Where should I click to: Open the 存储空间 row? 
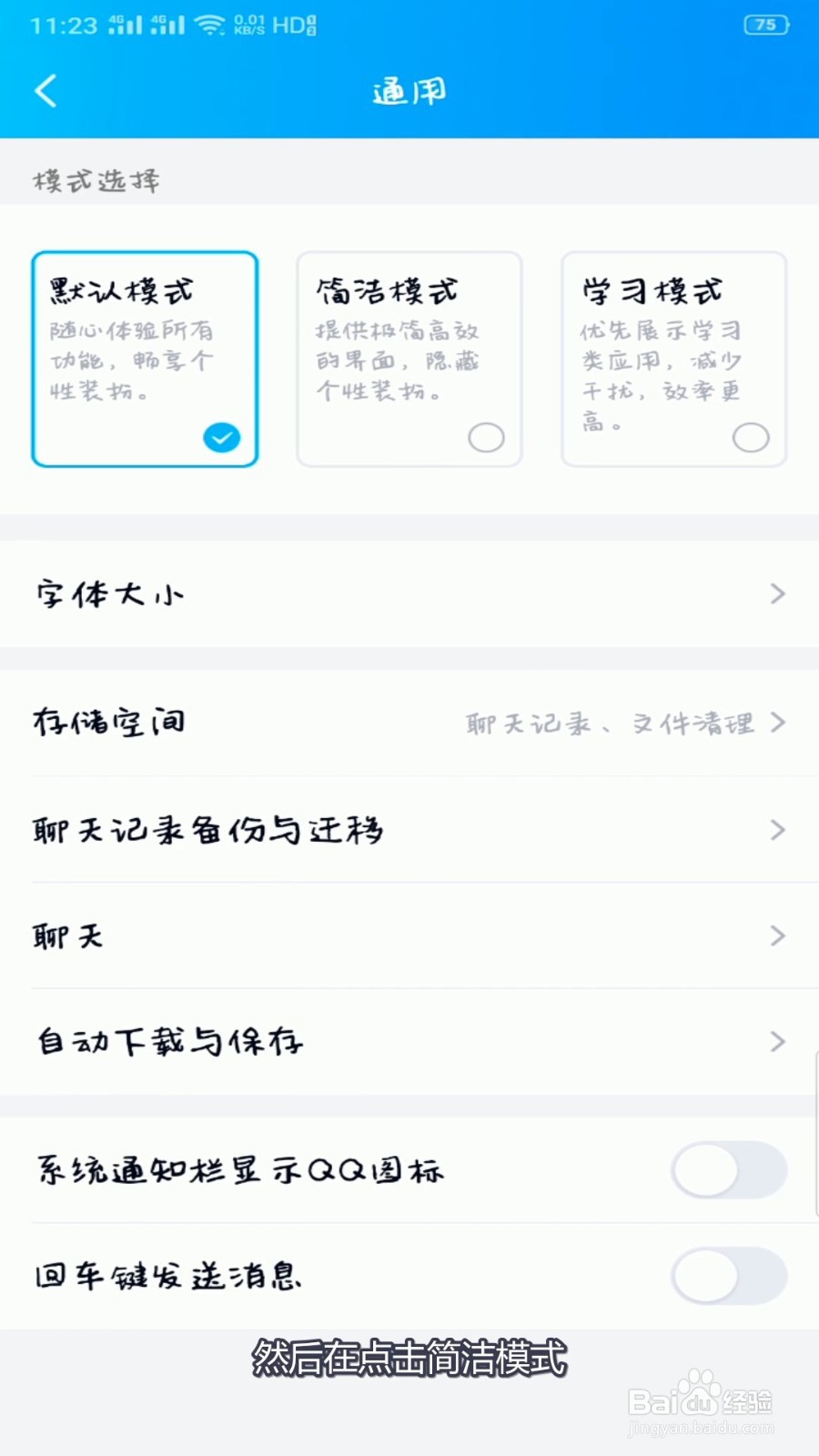point(409,723)
